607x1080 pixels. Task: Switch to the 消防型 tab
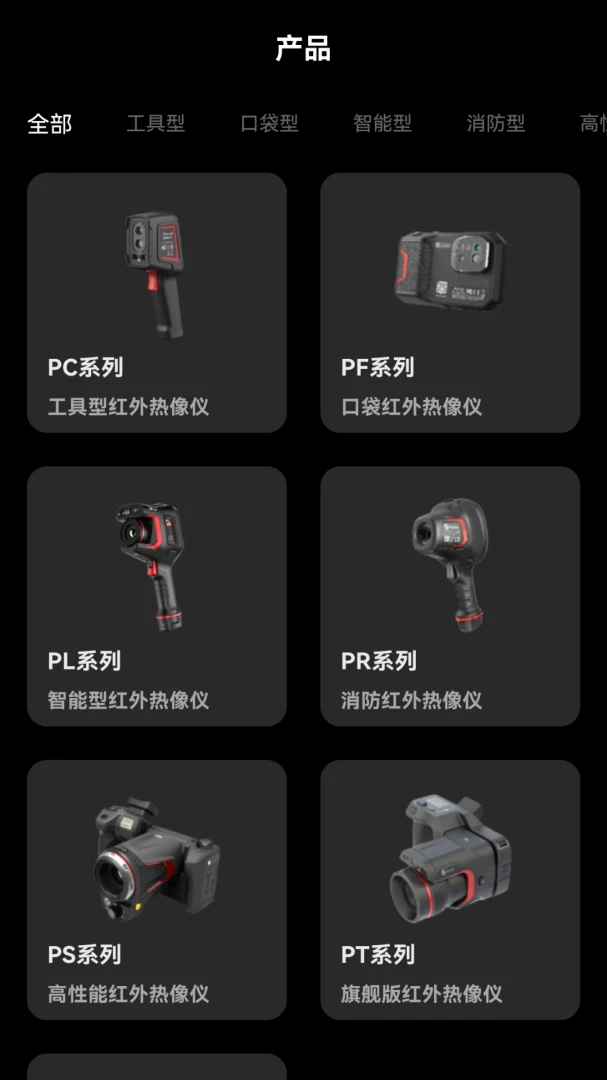(x=496, y=124)
